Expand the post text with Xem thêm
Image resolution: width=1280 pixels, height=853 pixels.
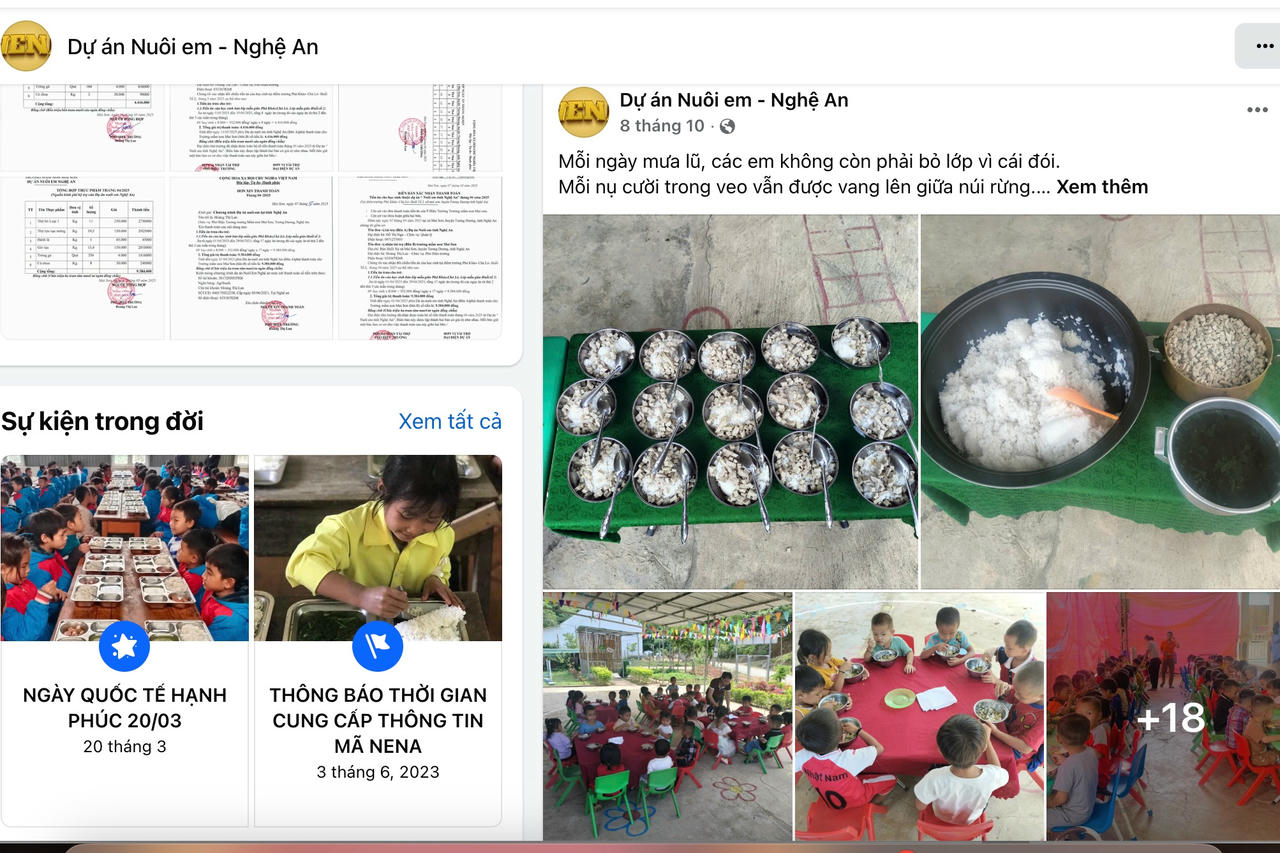(x=1101, y=187)
